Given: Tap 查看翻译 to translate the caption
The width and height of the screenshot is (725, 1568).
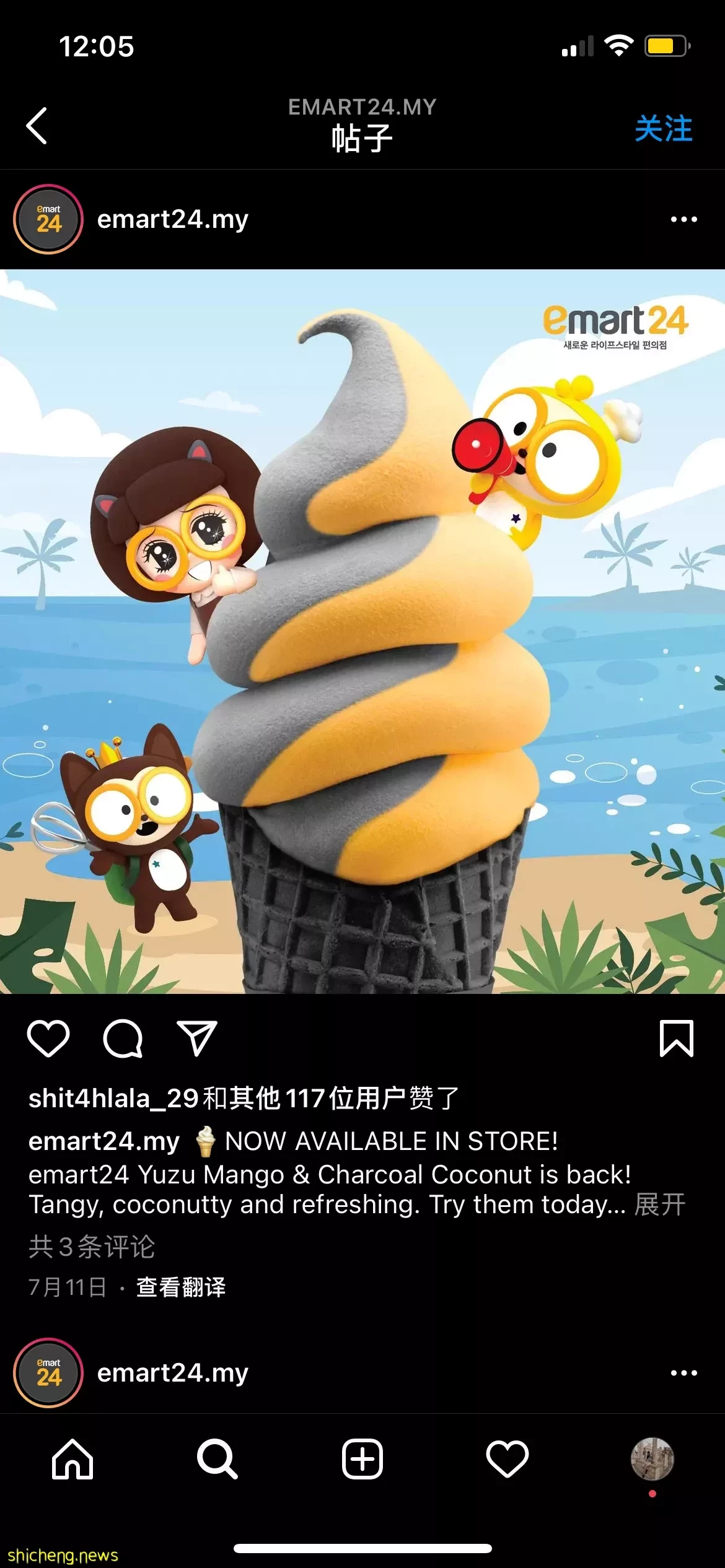Looking at the screenshot, I should pos(181,1287).
